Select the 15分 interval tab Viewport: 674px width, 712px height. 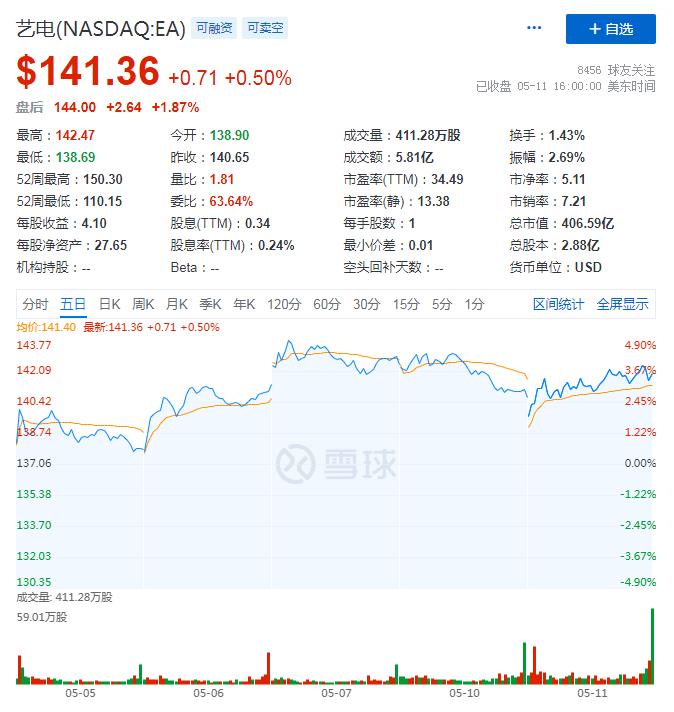406,304
